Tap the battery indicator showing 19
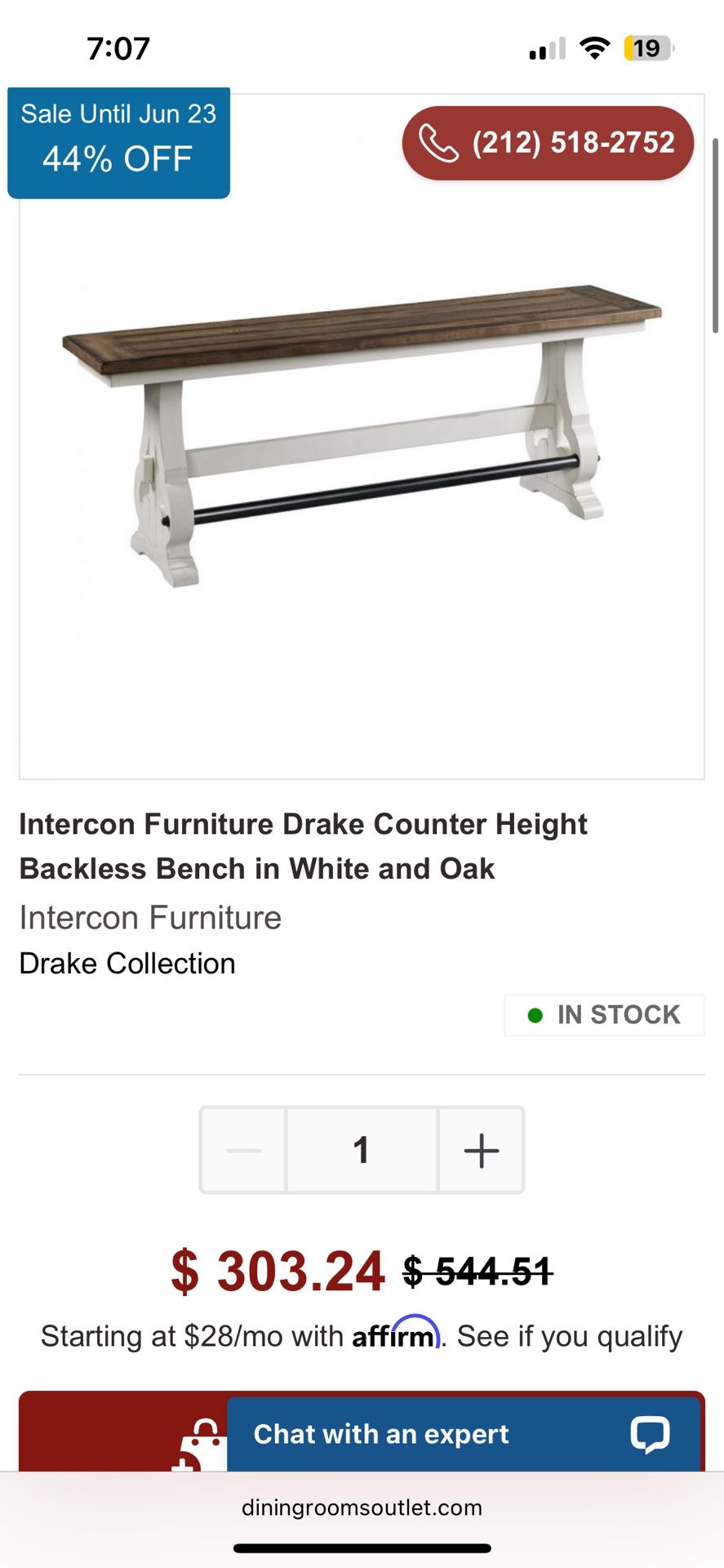 click(x=646, y=47)
